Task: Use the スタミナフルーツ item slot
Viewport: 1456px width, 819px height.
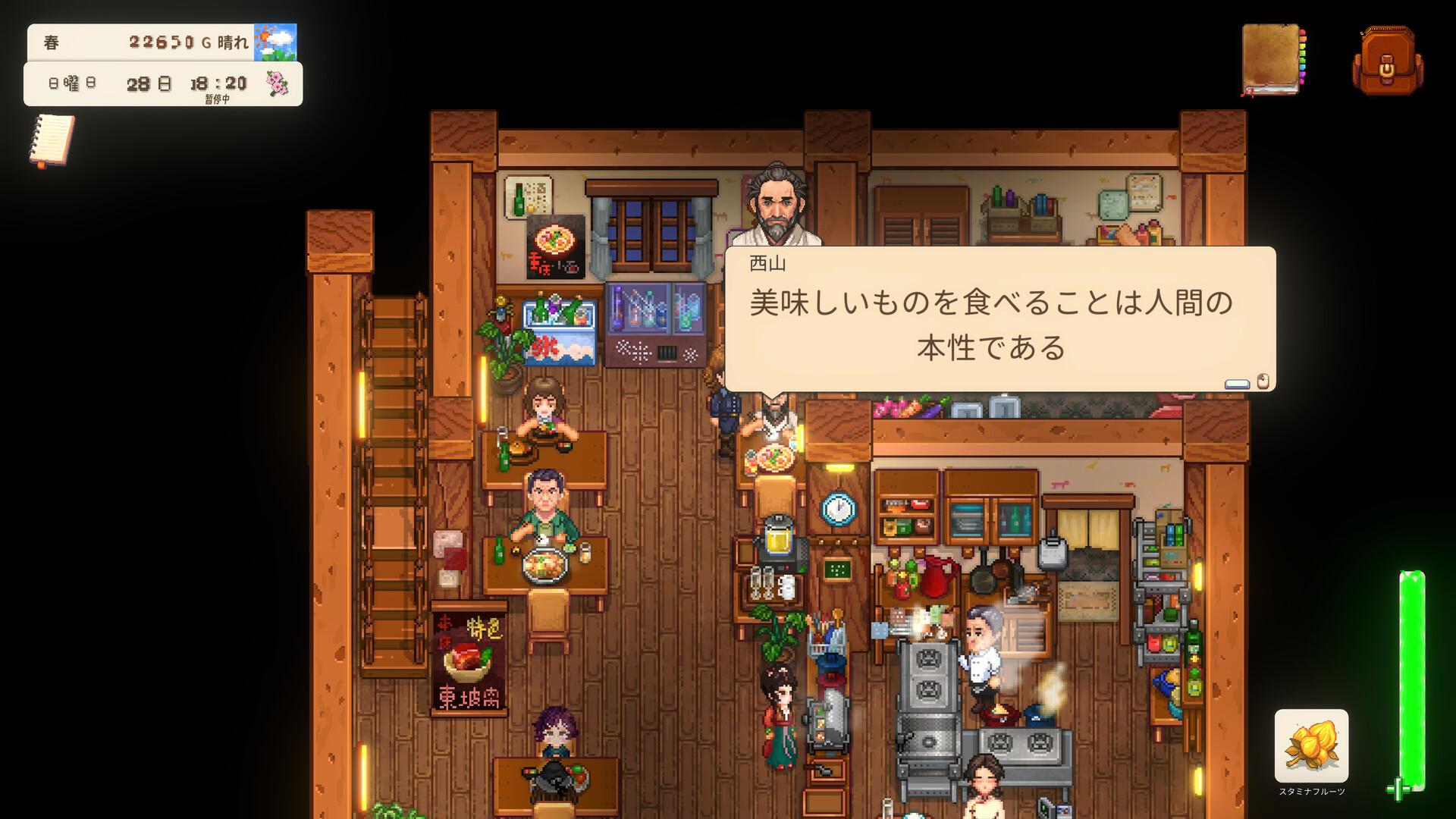Action: pos(1311,746)
